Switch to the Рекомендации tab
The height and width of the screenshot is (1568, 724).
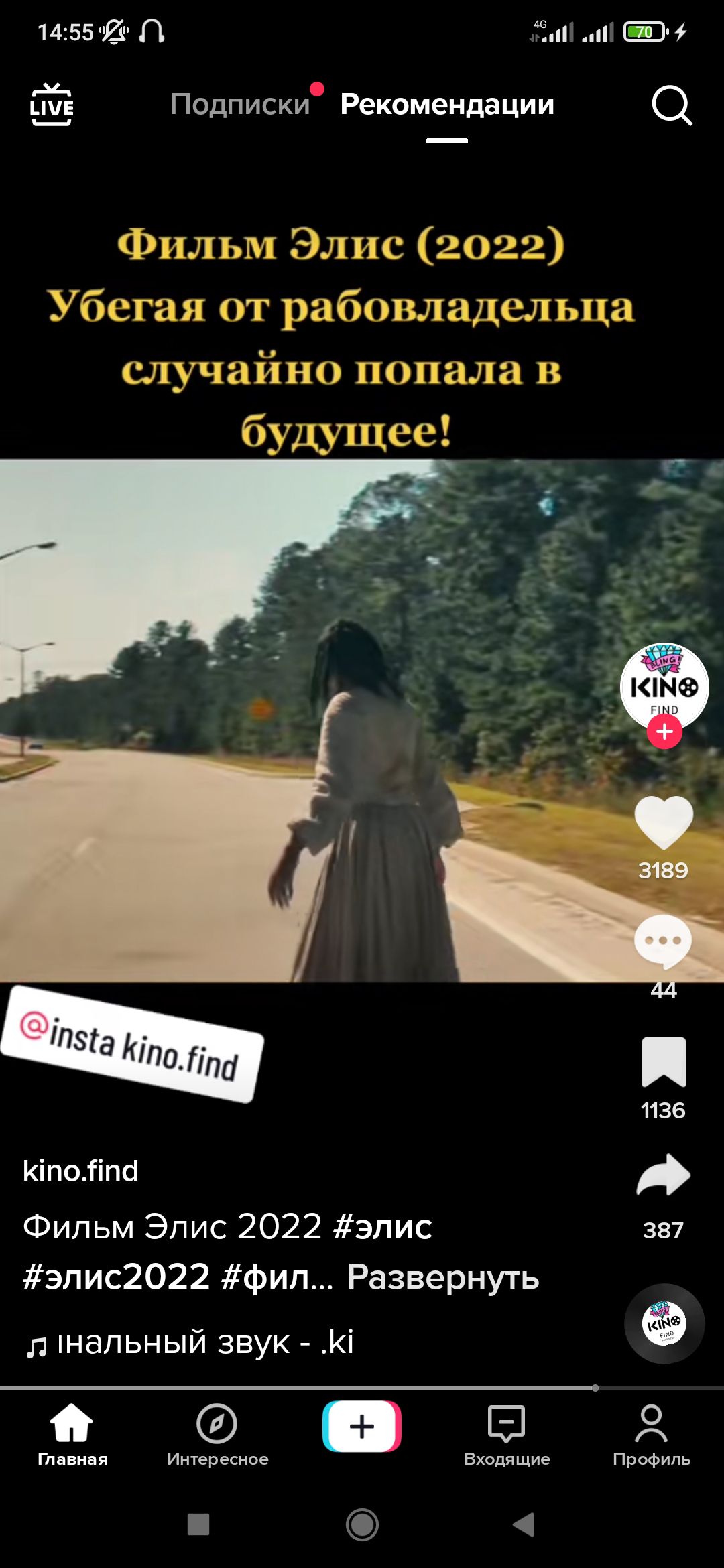[x=447, y=105]
